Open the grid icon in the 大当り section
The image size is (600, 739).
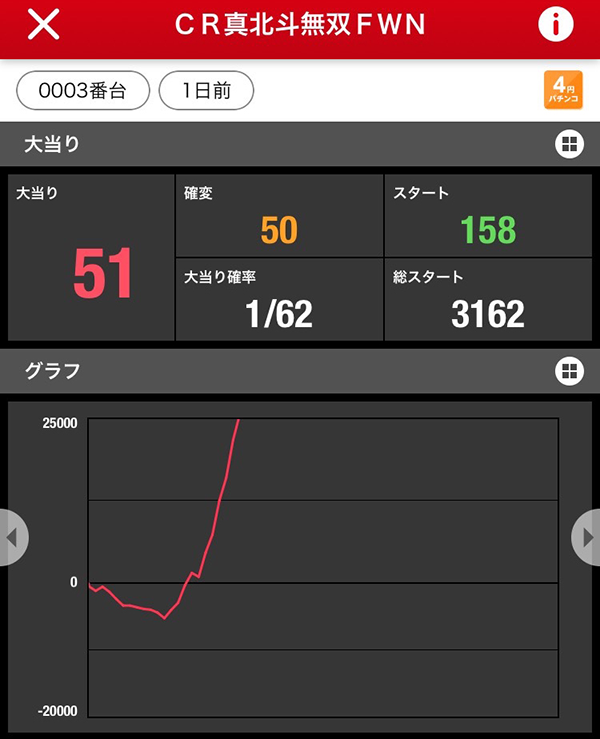[569, 145]
